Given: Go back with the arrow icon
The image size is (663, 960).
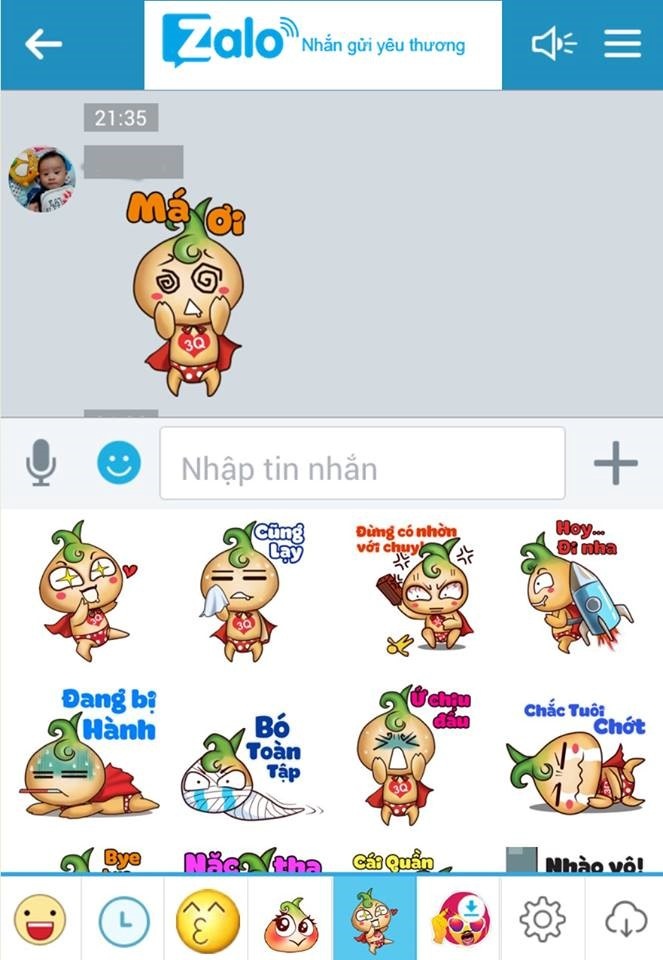Looking at the screenshot, I should [43, 43].
